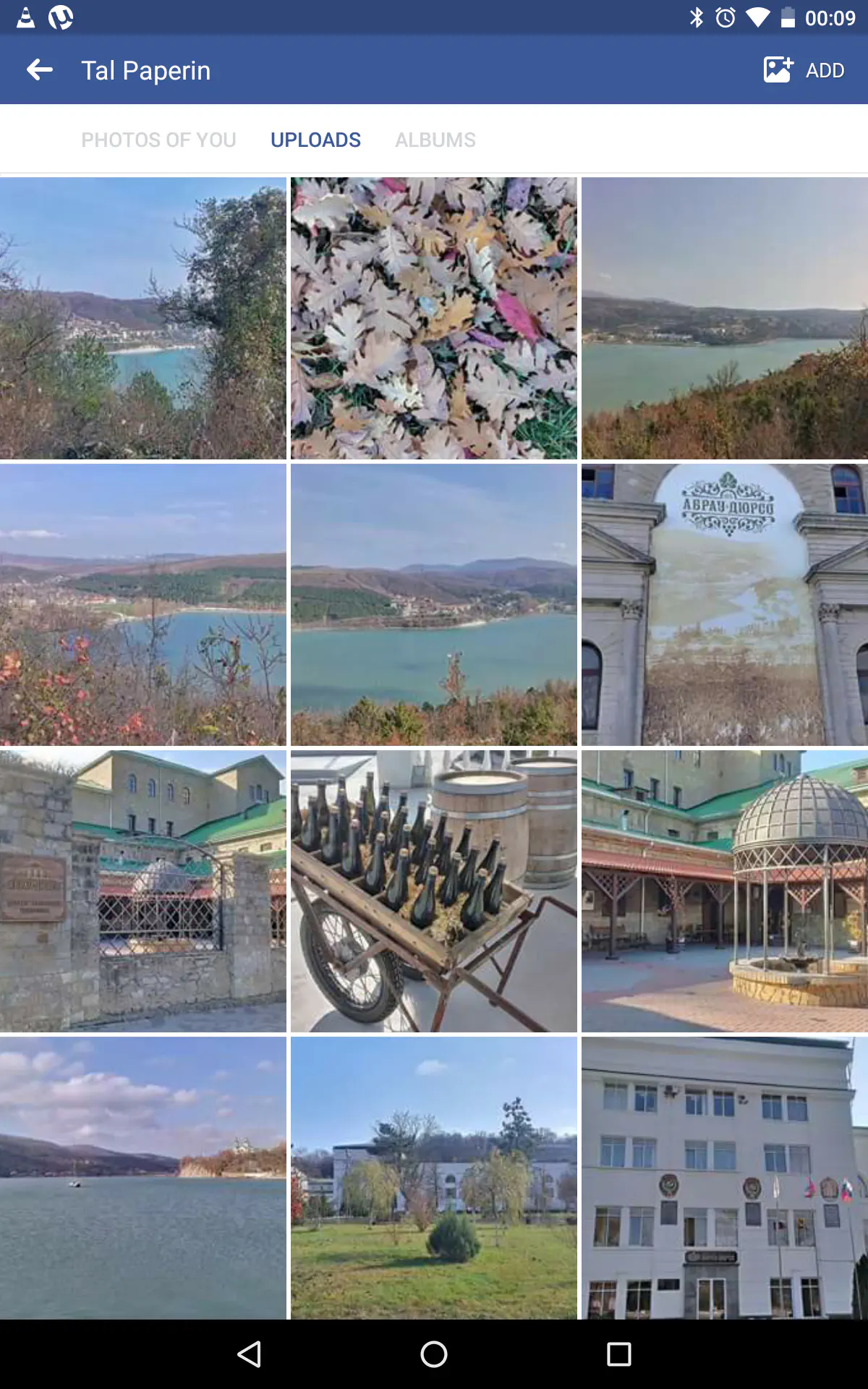Open the cloudy sky over water photo
This screenshot has width=868, height=1389.
(142, 1178)
